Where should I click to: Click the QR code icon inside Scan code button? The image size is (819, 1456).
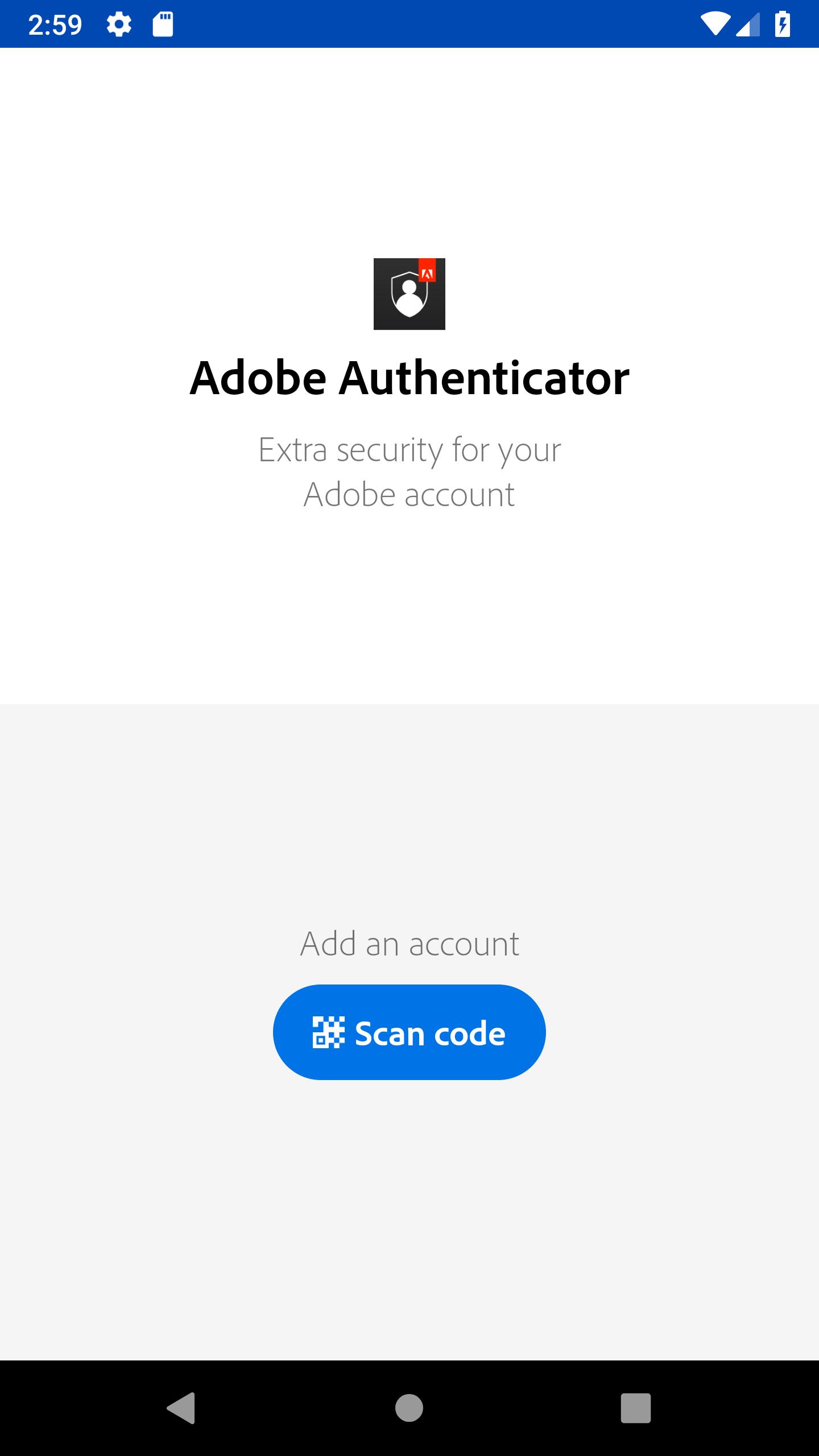[329, 1032]
